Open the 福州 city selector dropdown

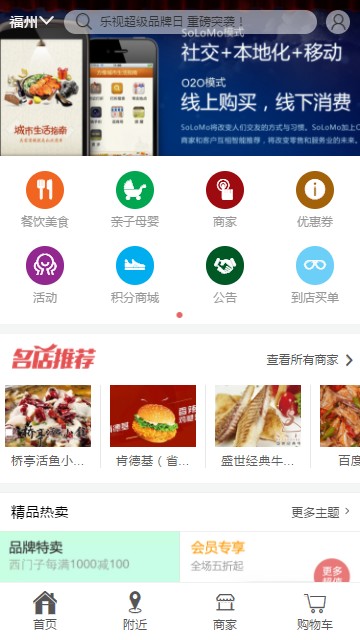point(31,21)
